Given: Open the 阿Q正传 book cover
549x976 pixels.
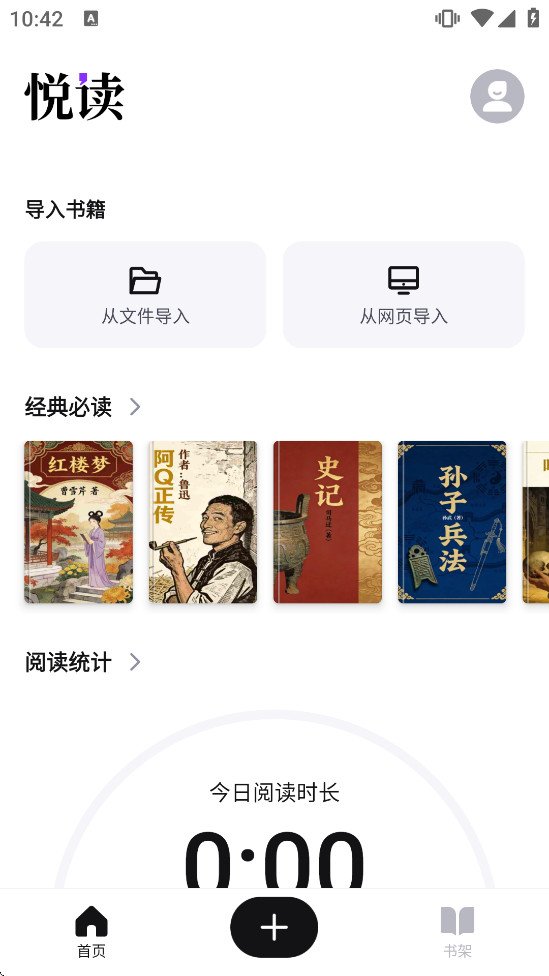Looking at the screenshot, I should 203,522.
